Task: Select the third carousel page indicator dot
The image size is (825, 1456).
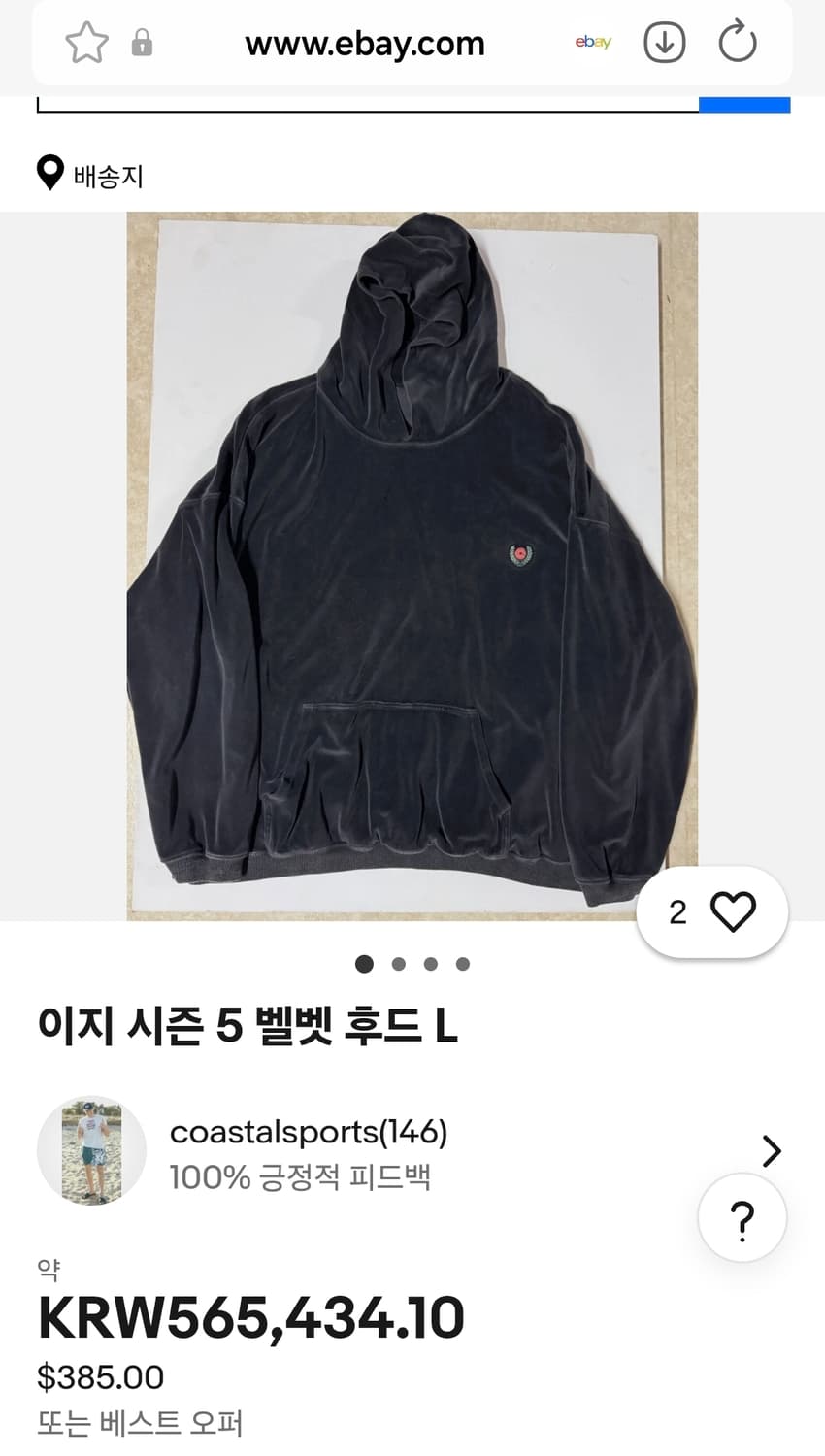Action: [x=430, y=964]
